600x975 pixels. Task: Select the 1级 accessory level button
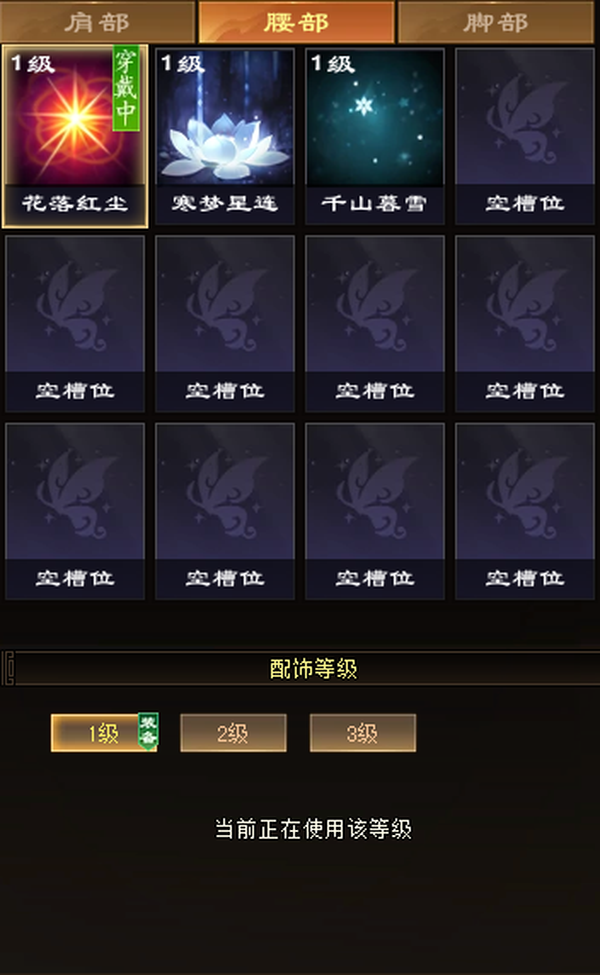point(104,733)
